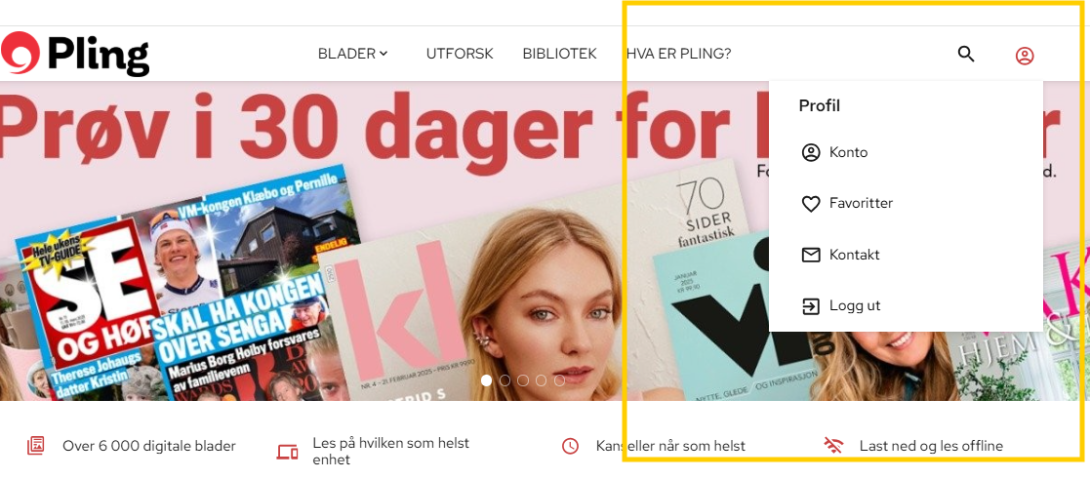The width and height of the screenshot is (1090, 479).
Task: Open the Bibliotek section
Action: (x=559, y=54)
